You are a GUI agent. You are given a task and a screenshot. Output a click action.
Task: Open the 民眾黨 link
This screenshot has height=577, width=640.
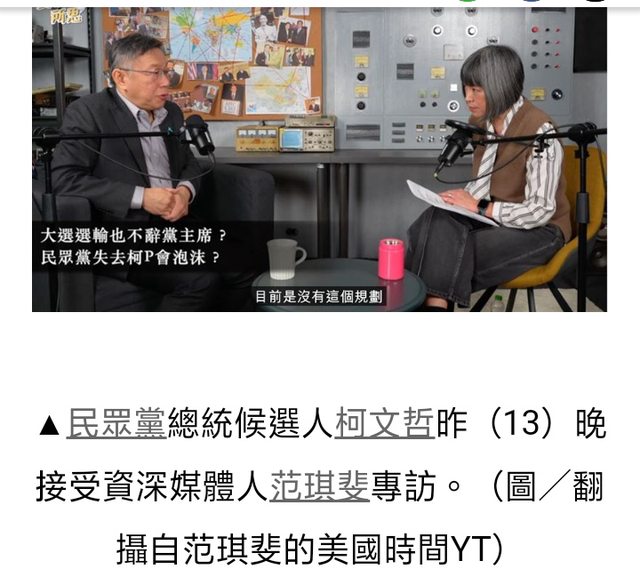[116, 425]
